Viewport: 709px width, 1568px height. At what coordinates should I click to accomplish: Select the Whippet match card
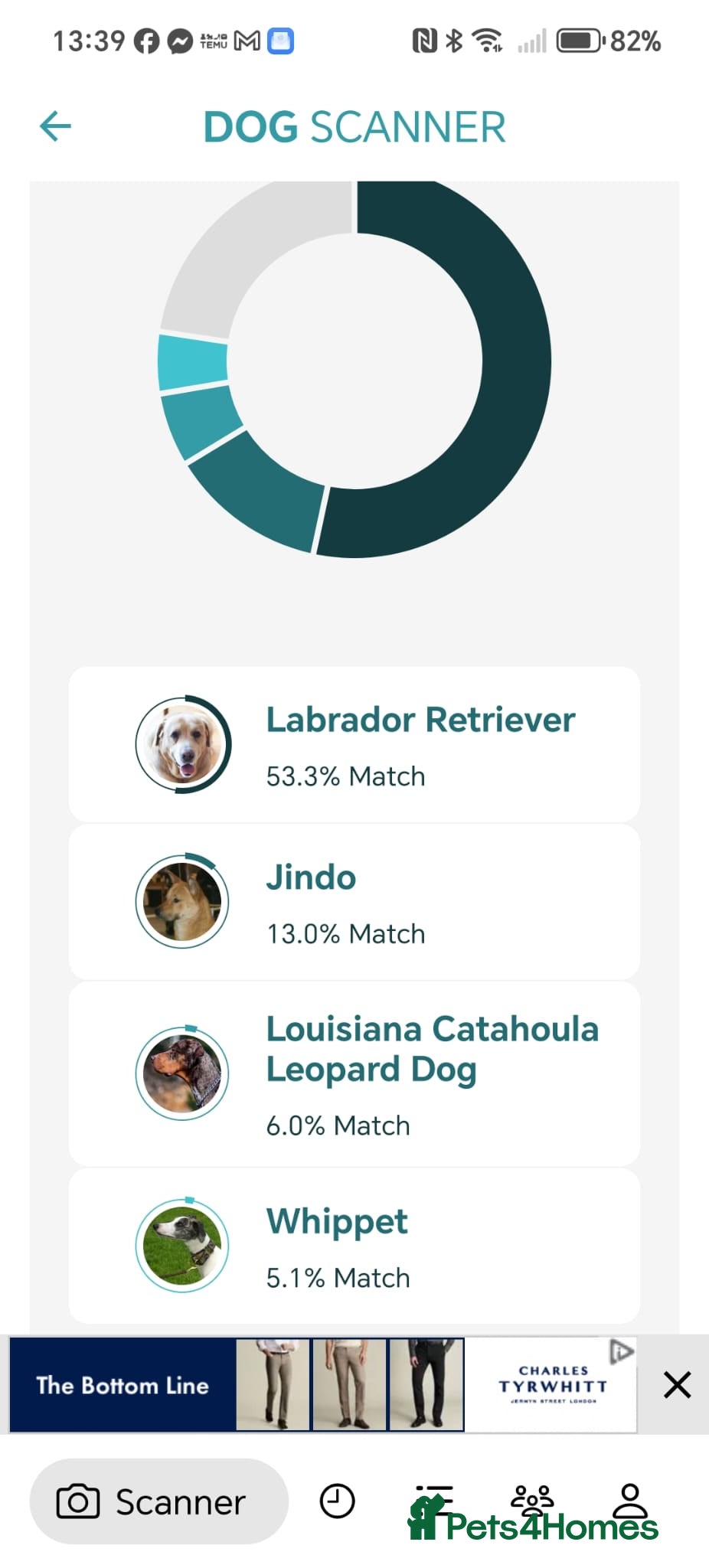click(354, 1246)
